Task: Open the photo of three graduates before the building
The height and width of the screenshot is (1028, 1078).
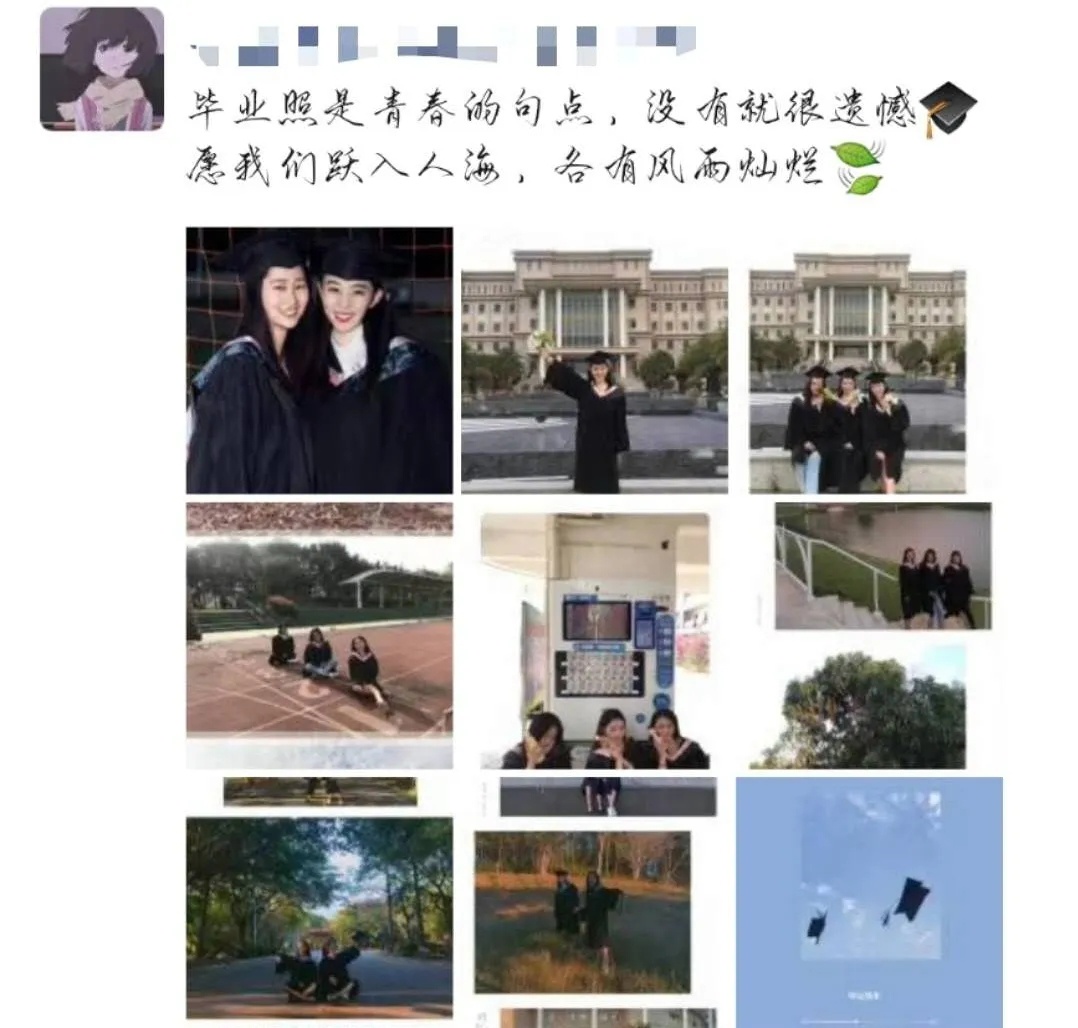Action: coord(857,372)
